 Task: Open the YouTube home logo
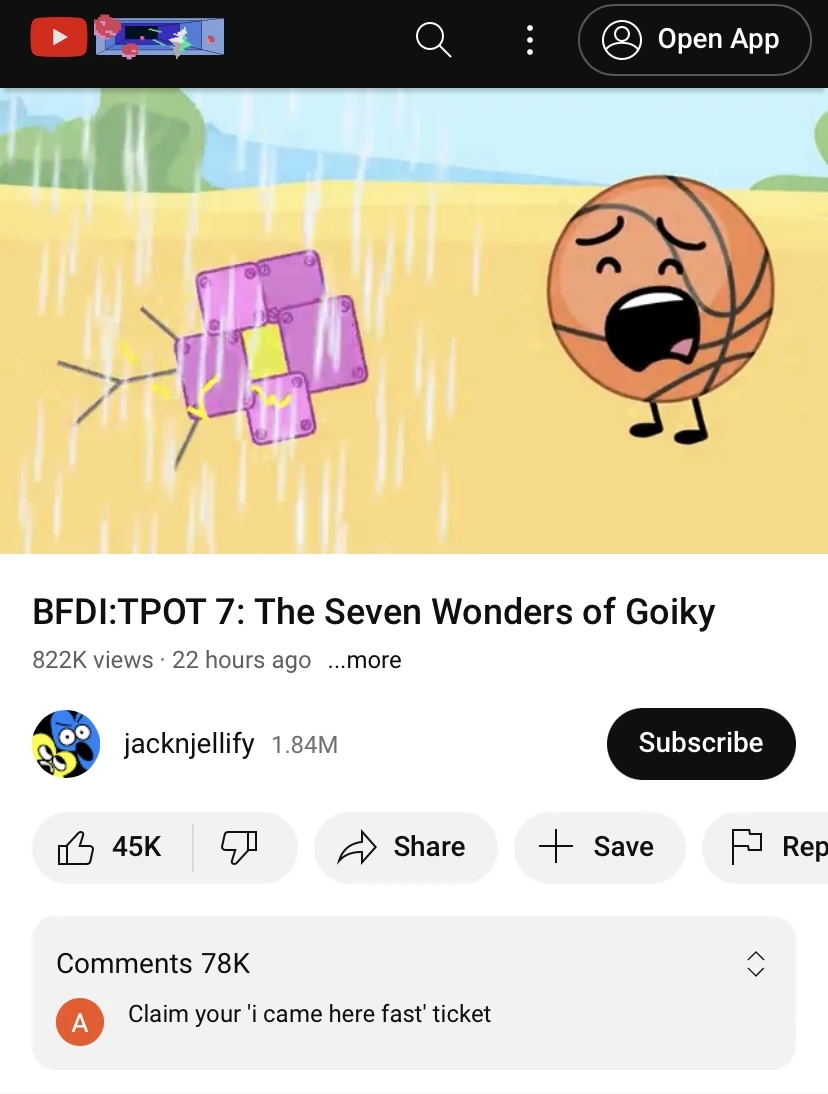[x=58, y=39]
